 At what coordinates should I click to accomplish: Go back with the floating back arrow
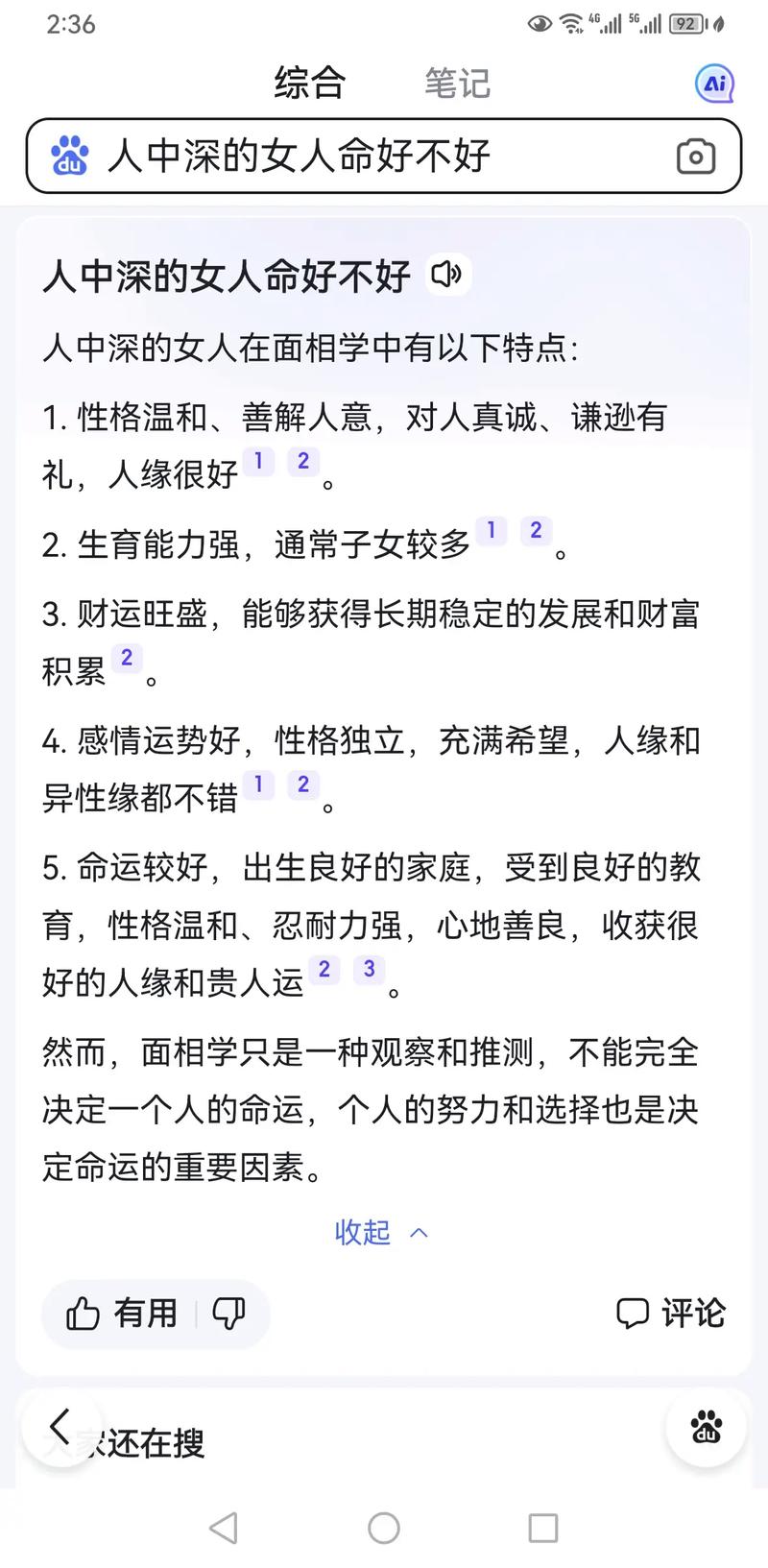(60, 1427)
